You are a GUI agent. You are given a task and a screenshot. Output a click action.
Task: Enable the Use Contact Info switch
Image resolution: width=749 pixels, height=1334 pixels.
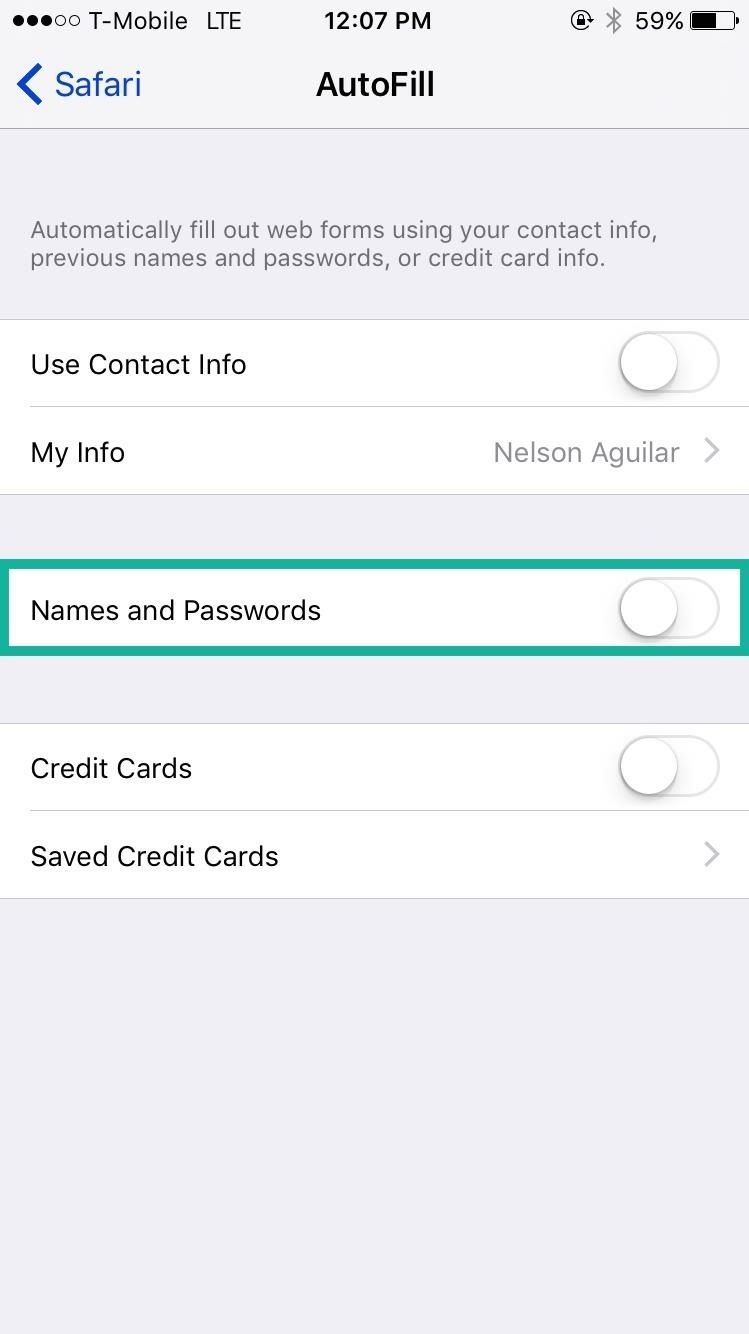[668, 363]
